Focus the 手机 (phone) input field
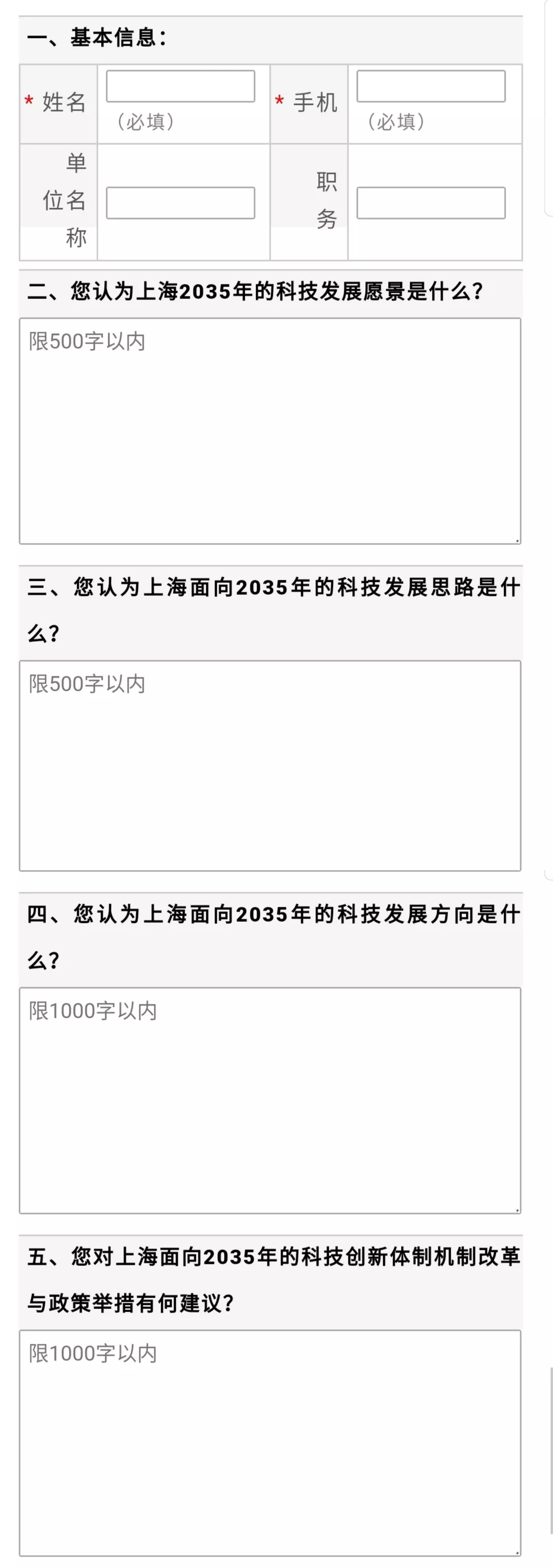Viewport: 553px width, 1568px height. 431,87
